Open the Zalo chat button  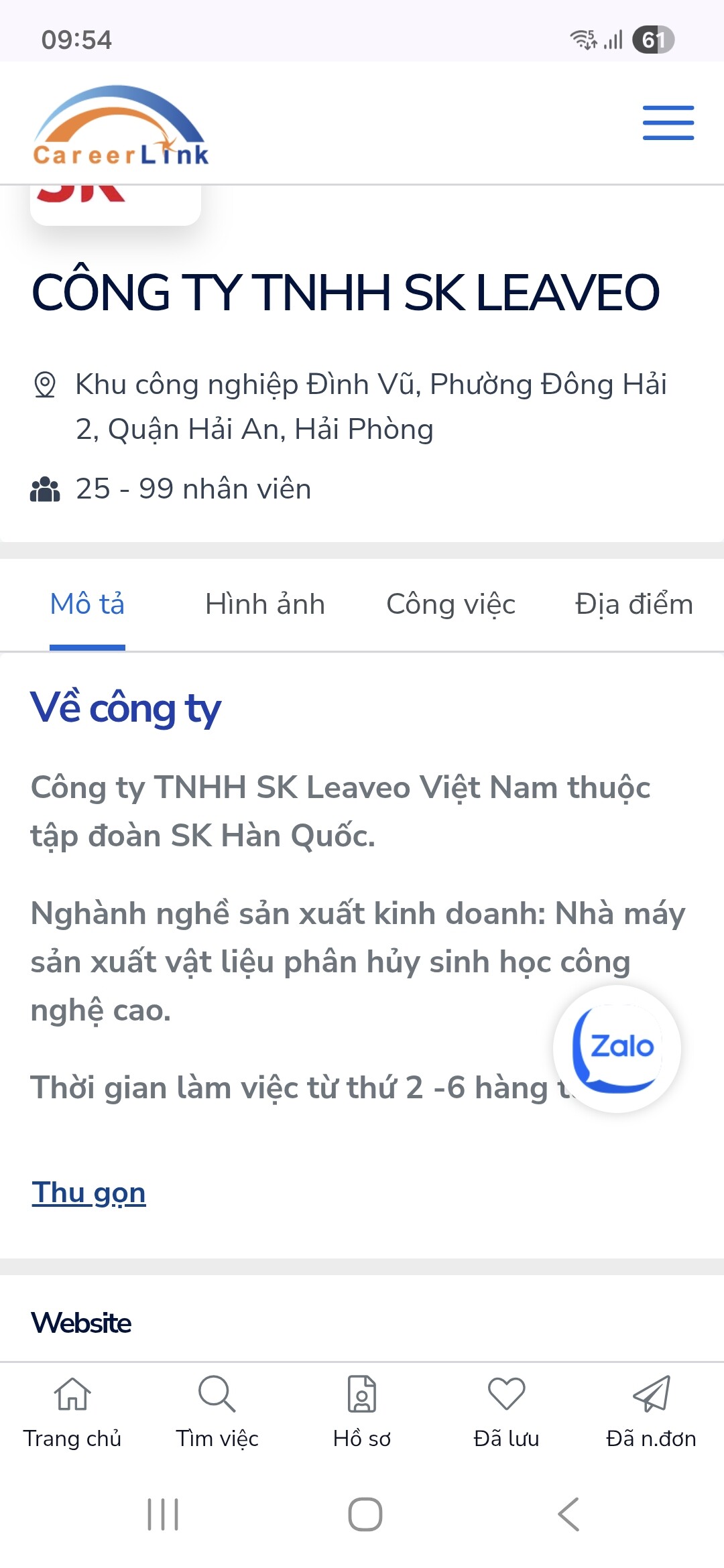[617, 1049]
